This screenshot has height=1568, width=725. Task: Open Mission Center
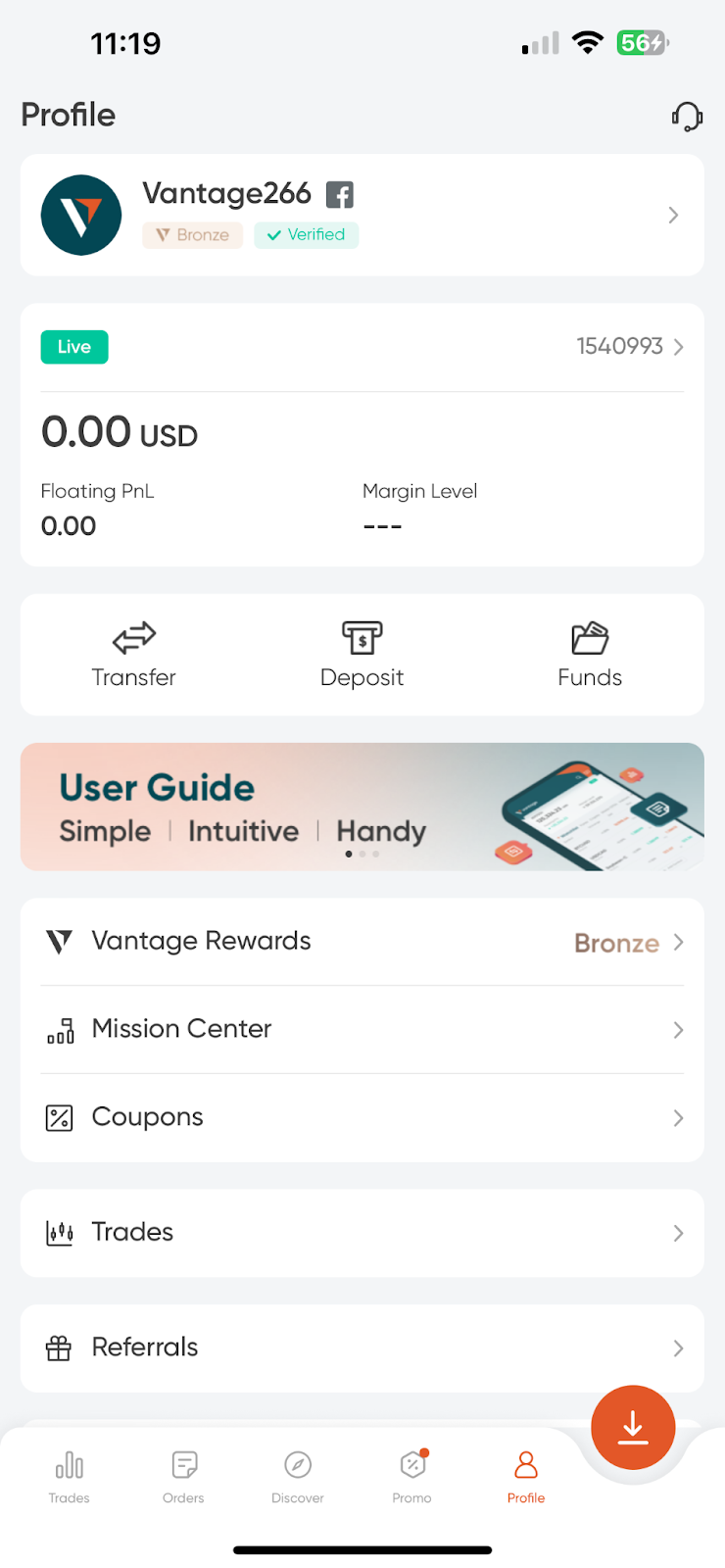click(x=362, y=1029)
